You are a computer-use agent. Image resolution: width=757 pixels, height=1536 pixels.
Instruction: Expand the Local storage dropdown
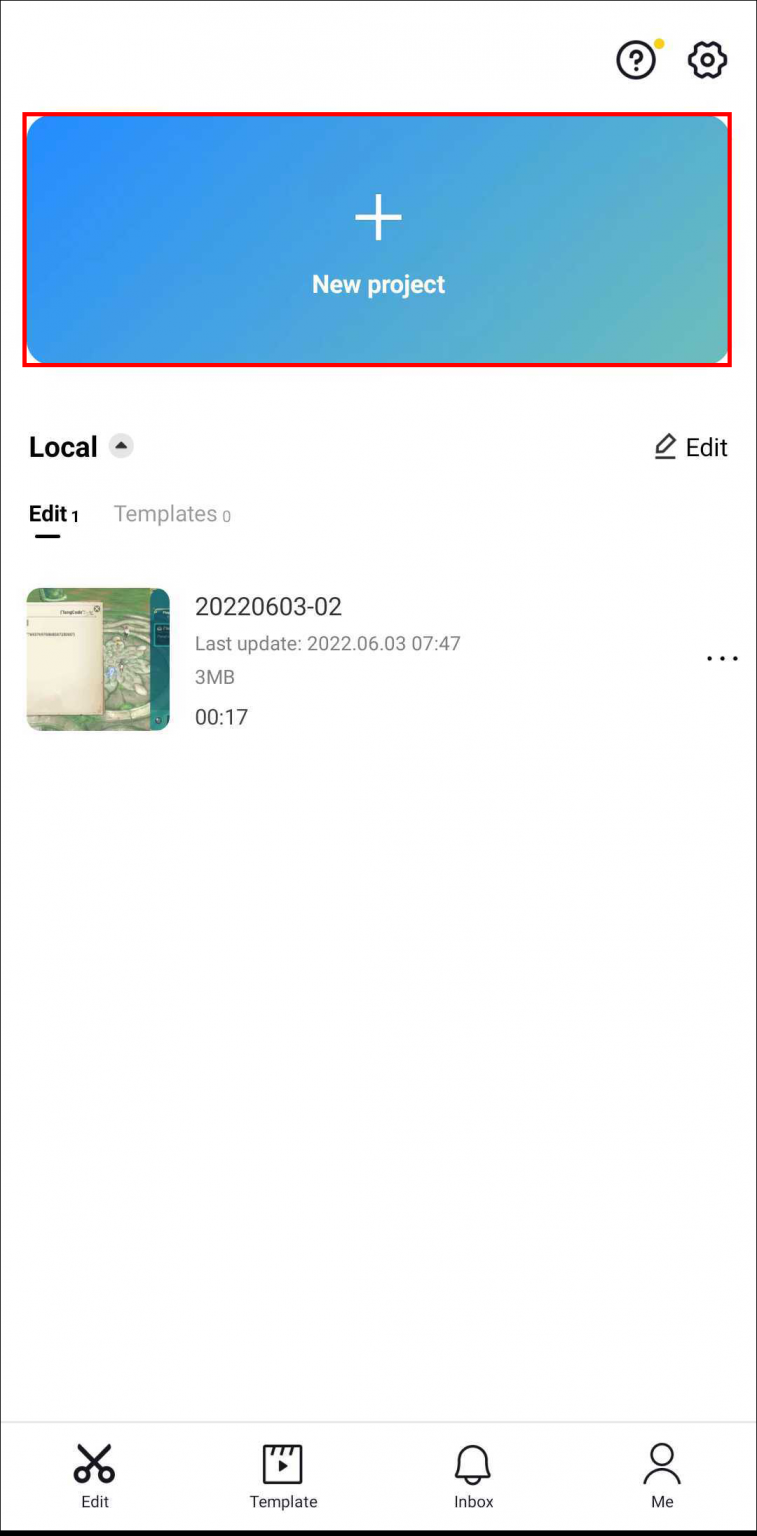(121, 446)
